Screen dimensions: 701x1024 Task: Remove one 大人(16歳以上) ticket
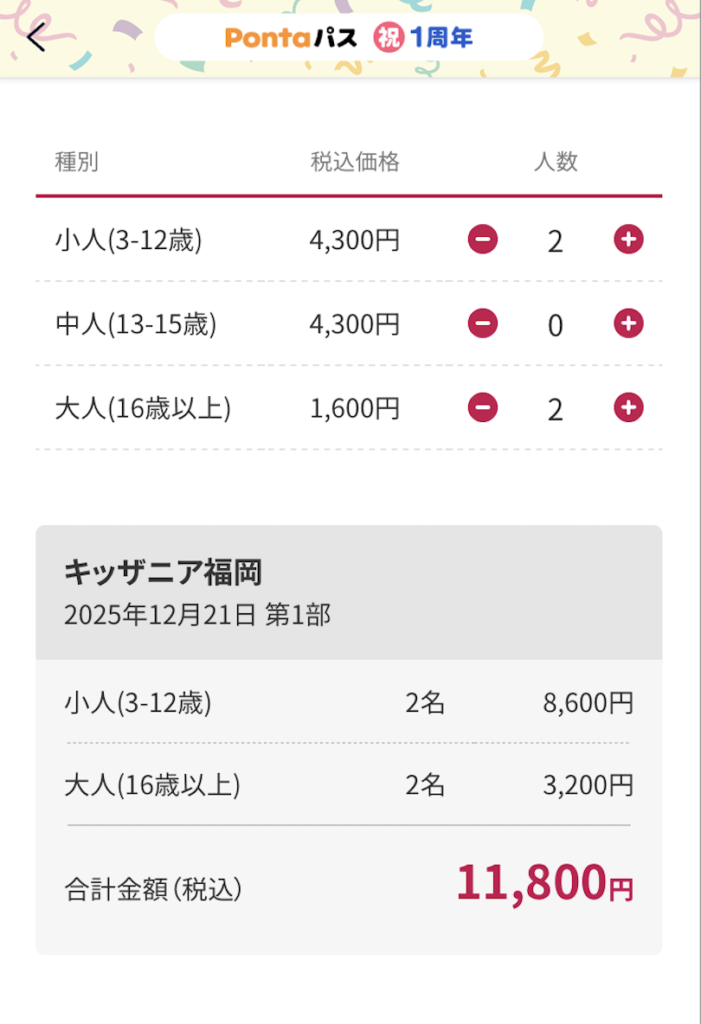(482, 408)
